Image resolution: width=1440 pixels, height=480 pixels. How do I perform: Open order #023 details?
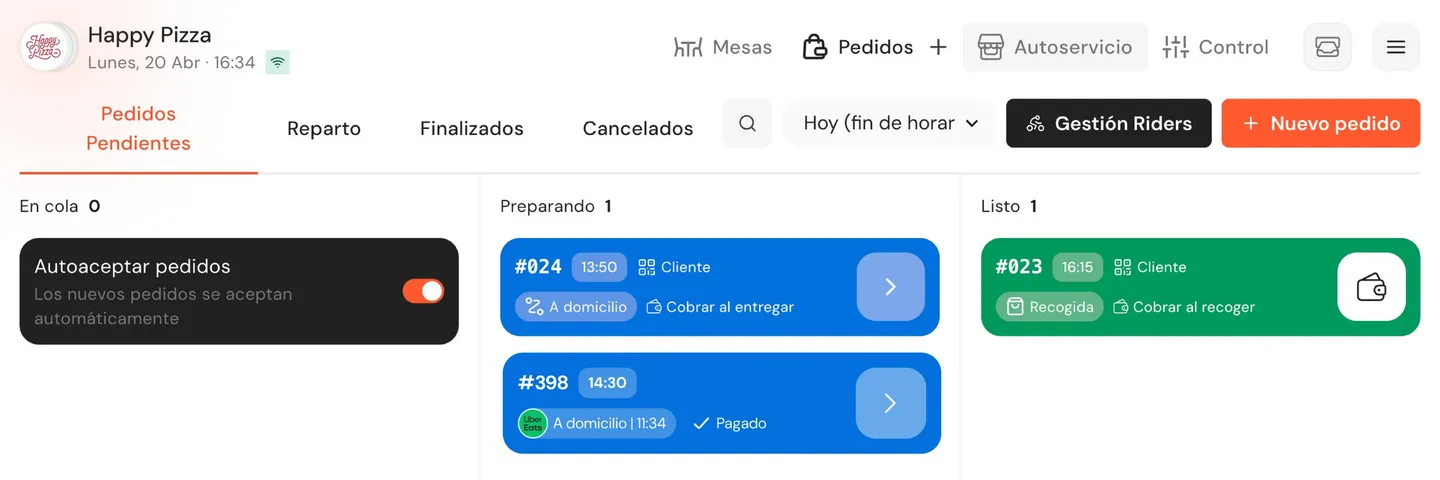coord(1150,287)
